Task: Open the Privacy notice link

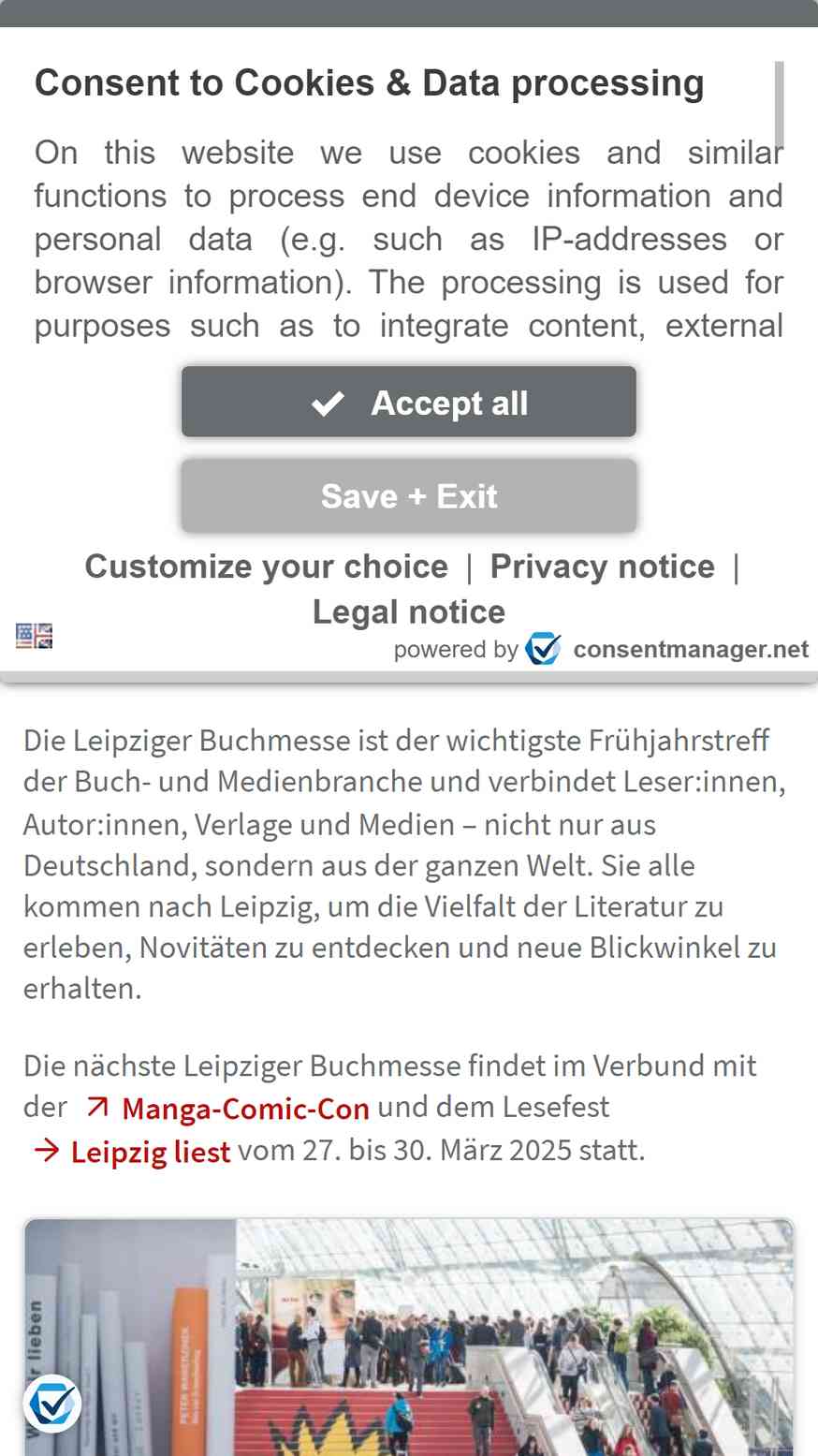Action: click(x=603, y=566)
